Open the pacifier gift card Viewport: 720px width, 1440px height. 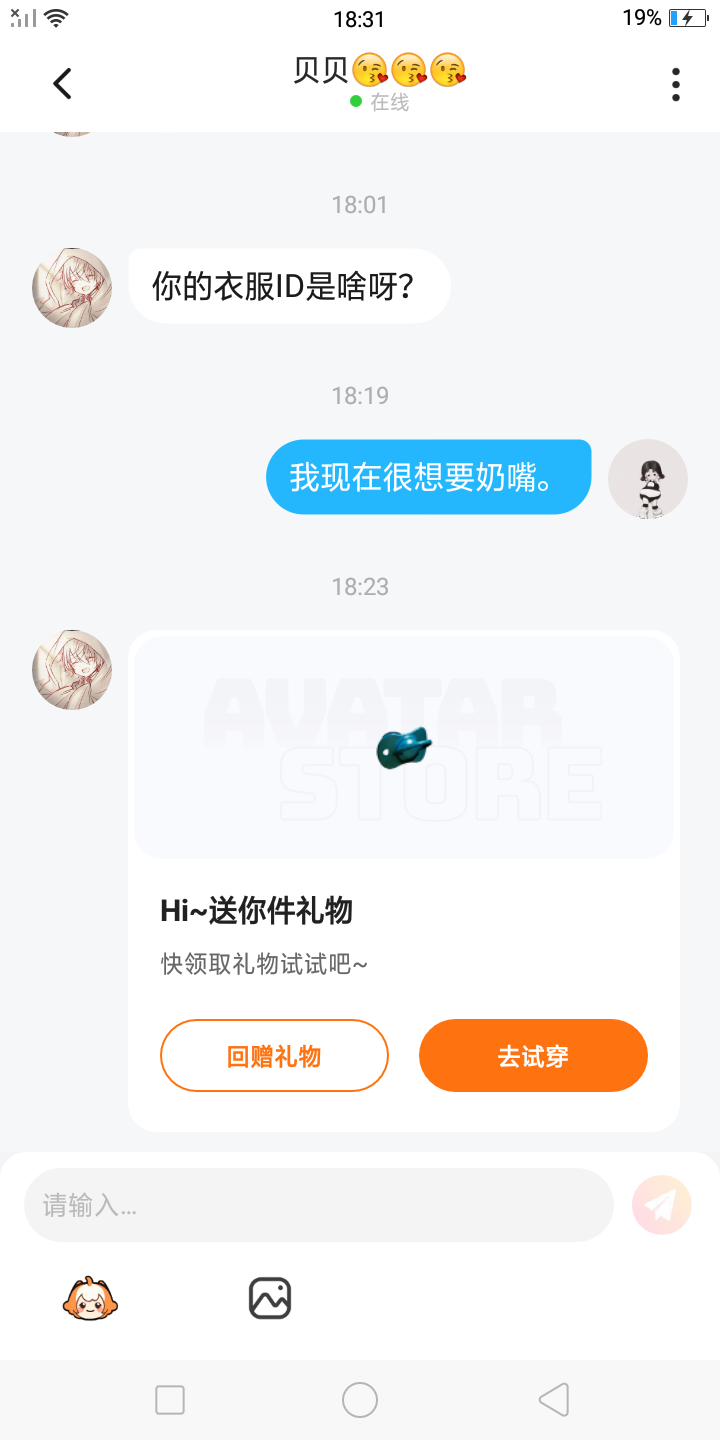click(x=404, y=881)
